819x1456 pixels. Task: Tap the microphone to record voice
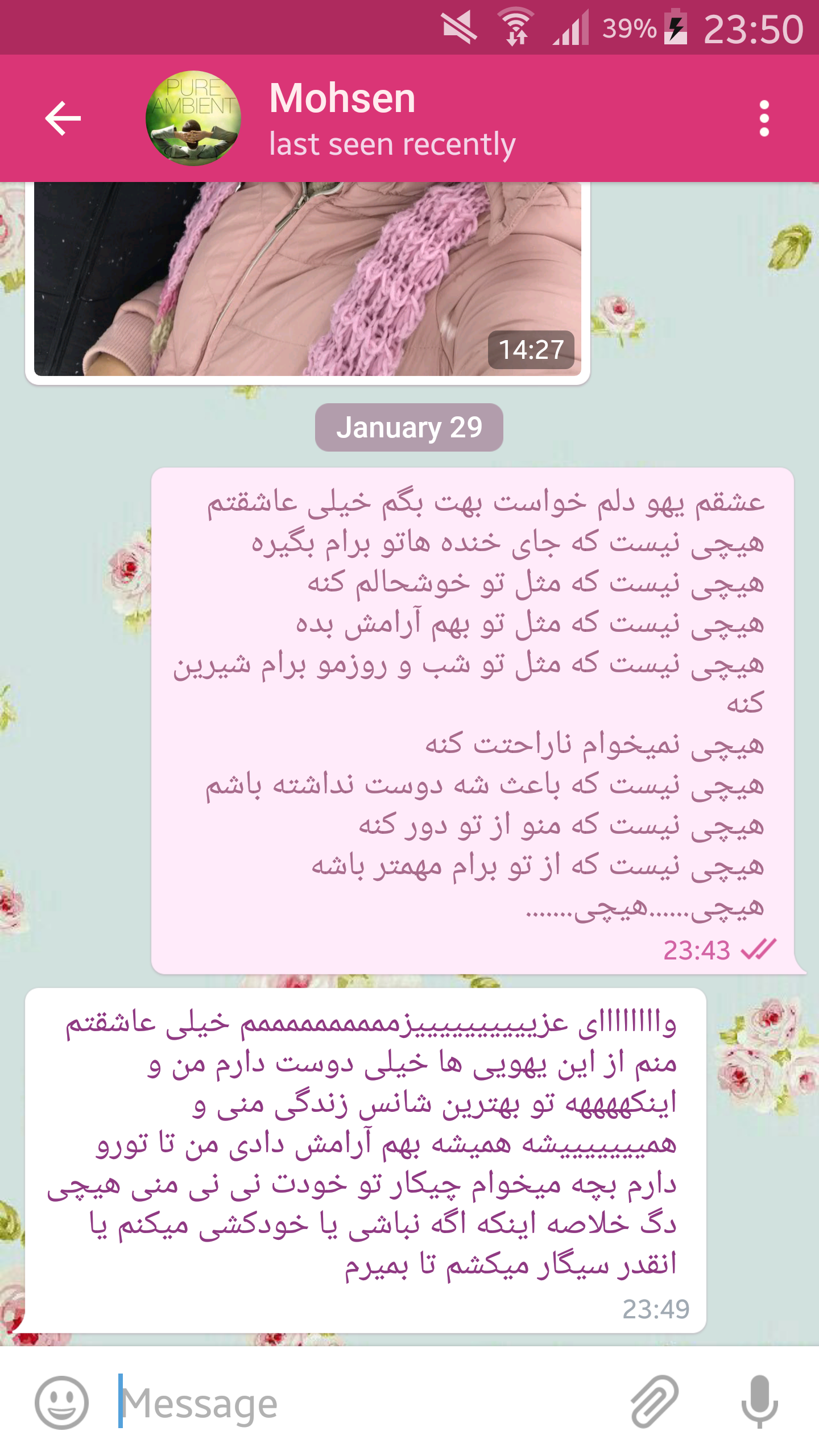(759, 1401)
